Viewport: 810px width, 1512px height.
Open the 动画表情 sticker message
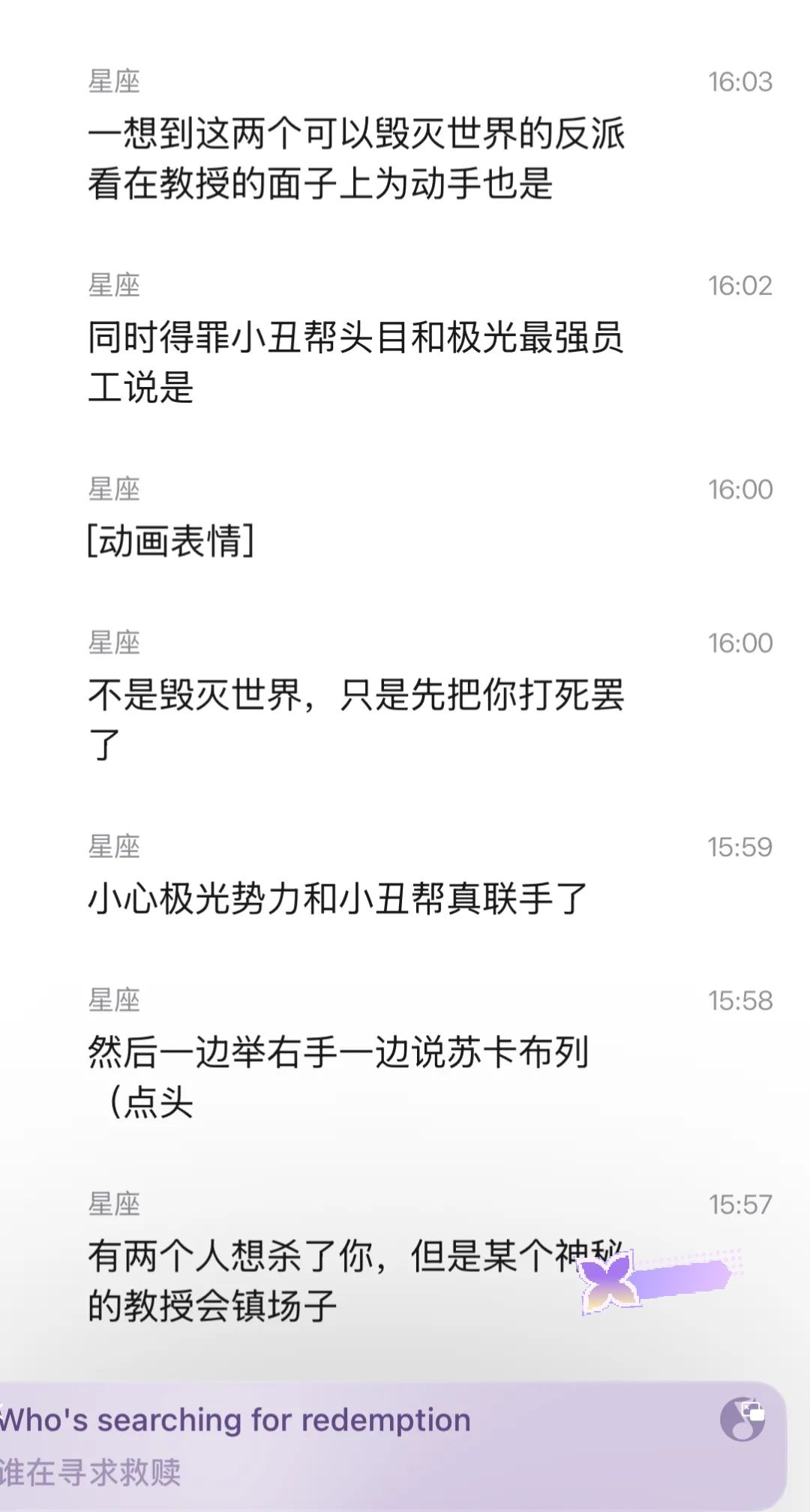tap(171, 541)
